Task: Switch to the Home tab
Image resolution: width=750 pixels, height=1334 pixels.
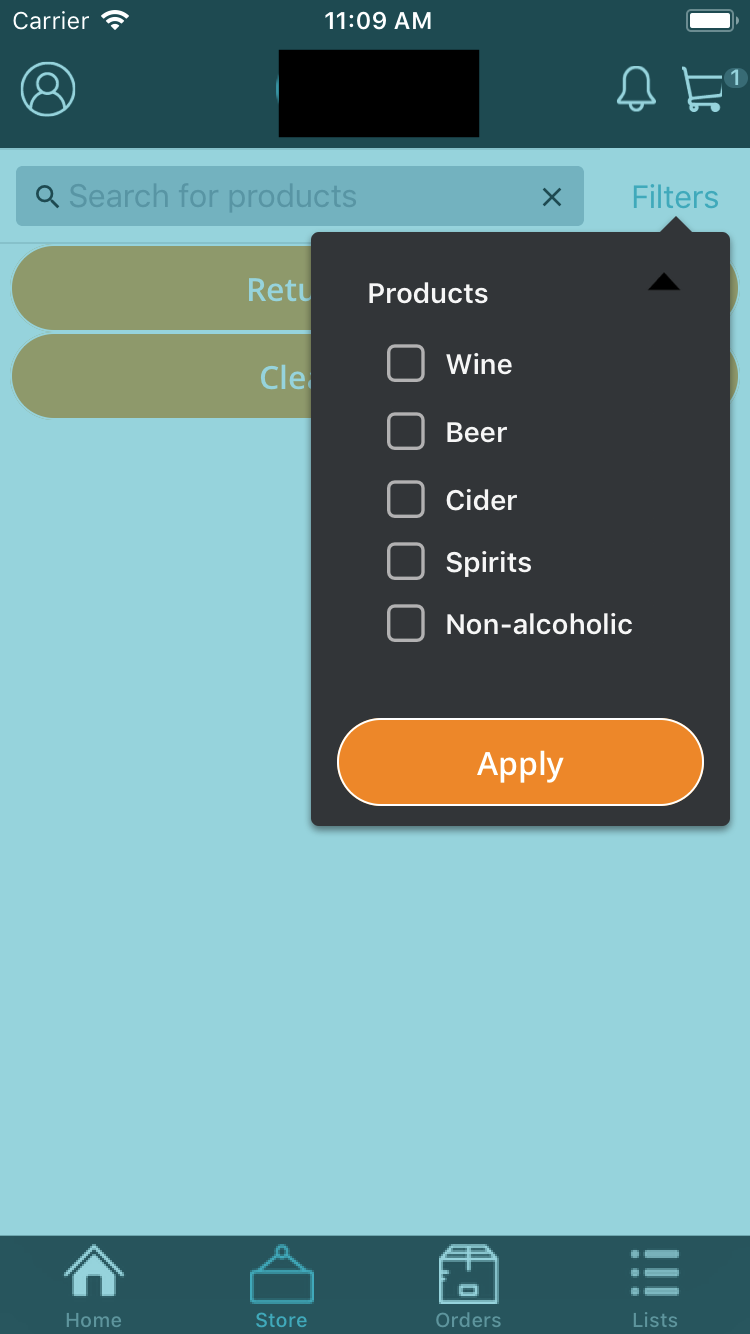Action: [x=93, y=1286]
